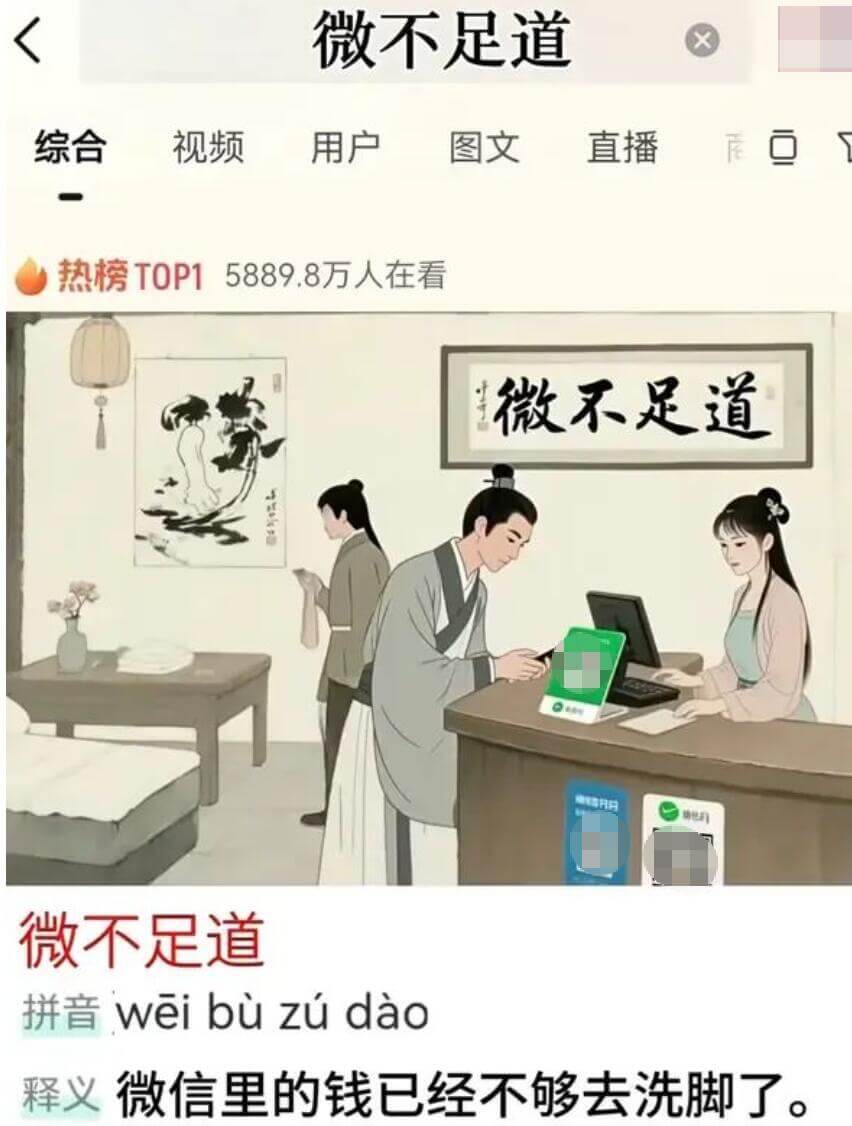The height and width of the screenshot is (1126, 852).
Task: Click the rounded-square multi-window icon
Action: pyautogui.click(x=782, y=145)
